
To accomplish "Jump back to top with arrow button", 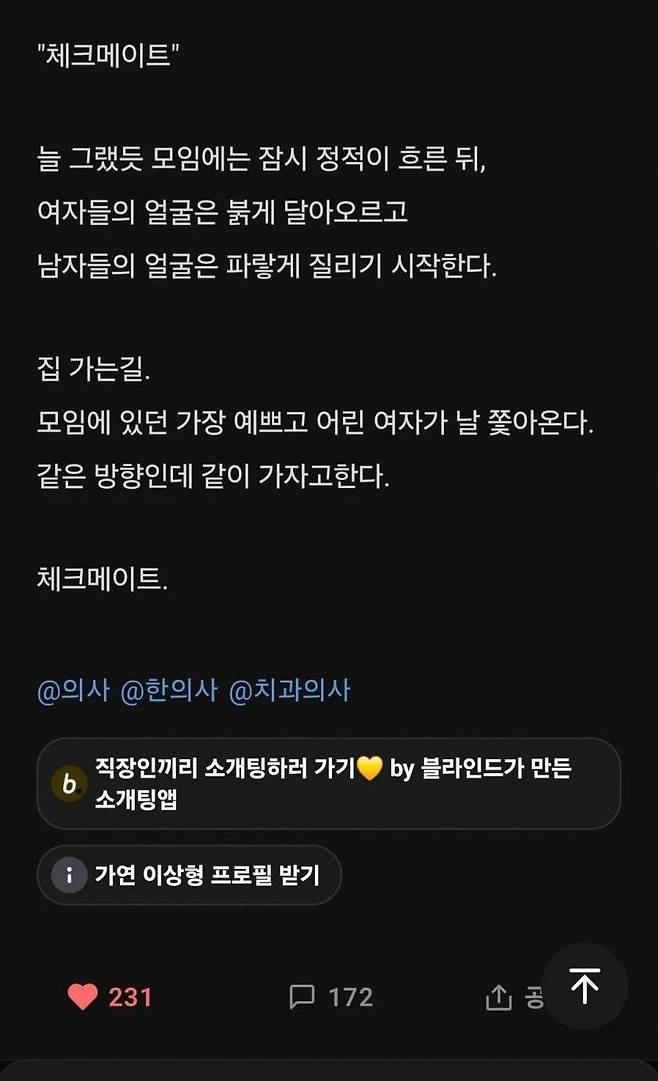I will click(585, 986).
